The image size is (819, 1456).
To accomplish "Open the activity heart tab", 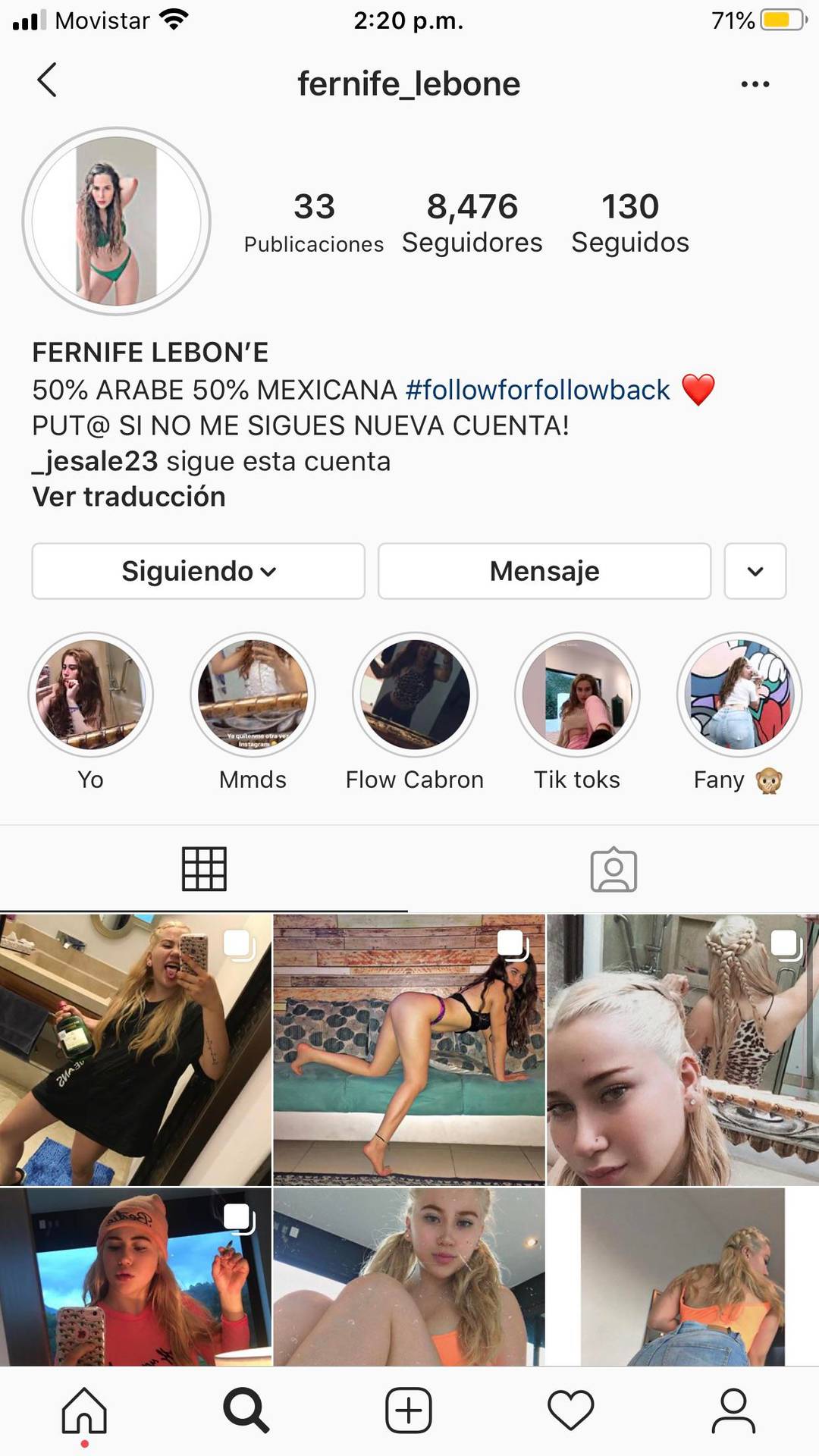I will tap(571, 1411).
